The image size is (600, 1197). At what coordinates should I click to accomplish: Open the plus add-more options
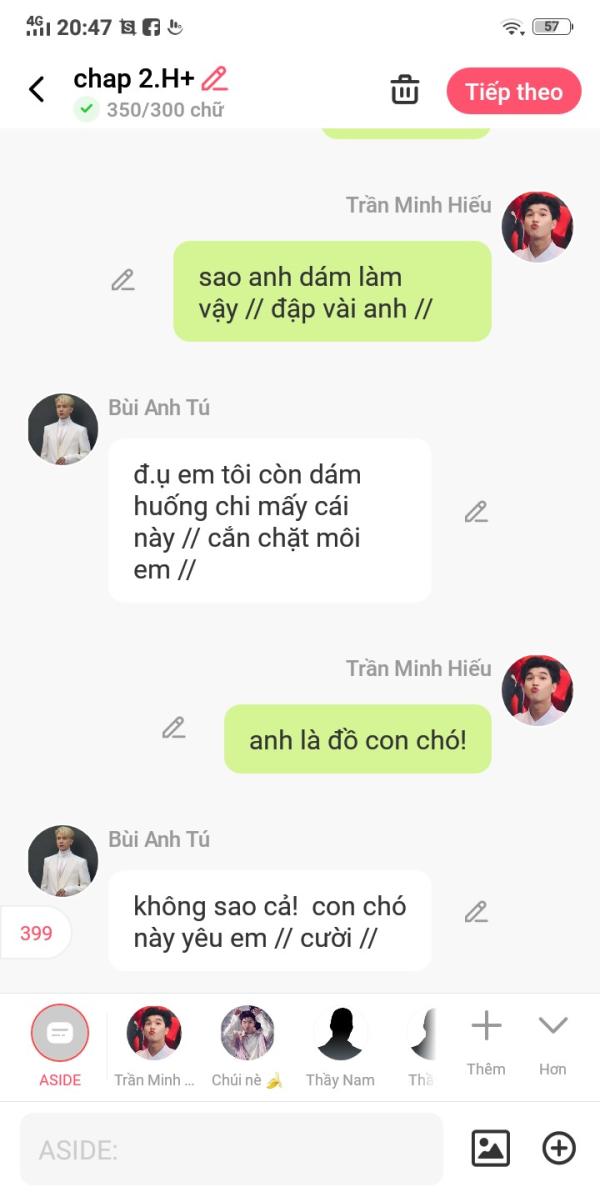click(x=559, y=1148)
